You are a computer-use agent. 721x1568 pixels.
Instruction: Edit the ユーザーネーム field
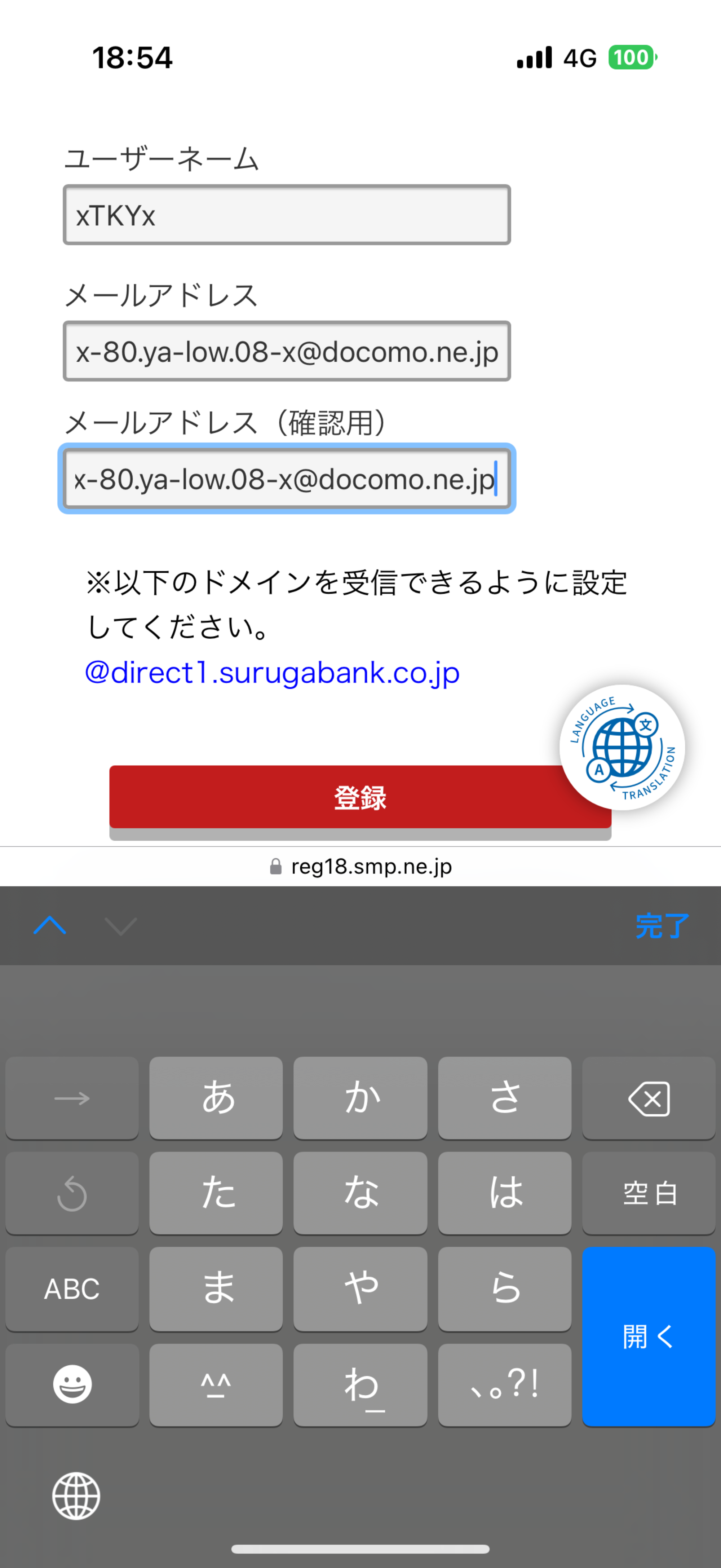point(287,216)
